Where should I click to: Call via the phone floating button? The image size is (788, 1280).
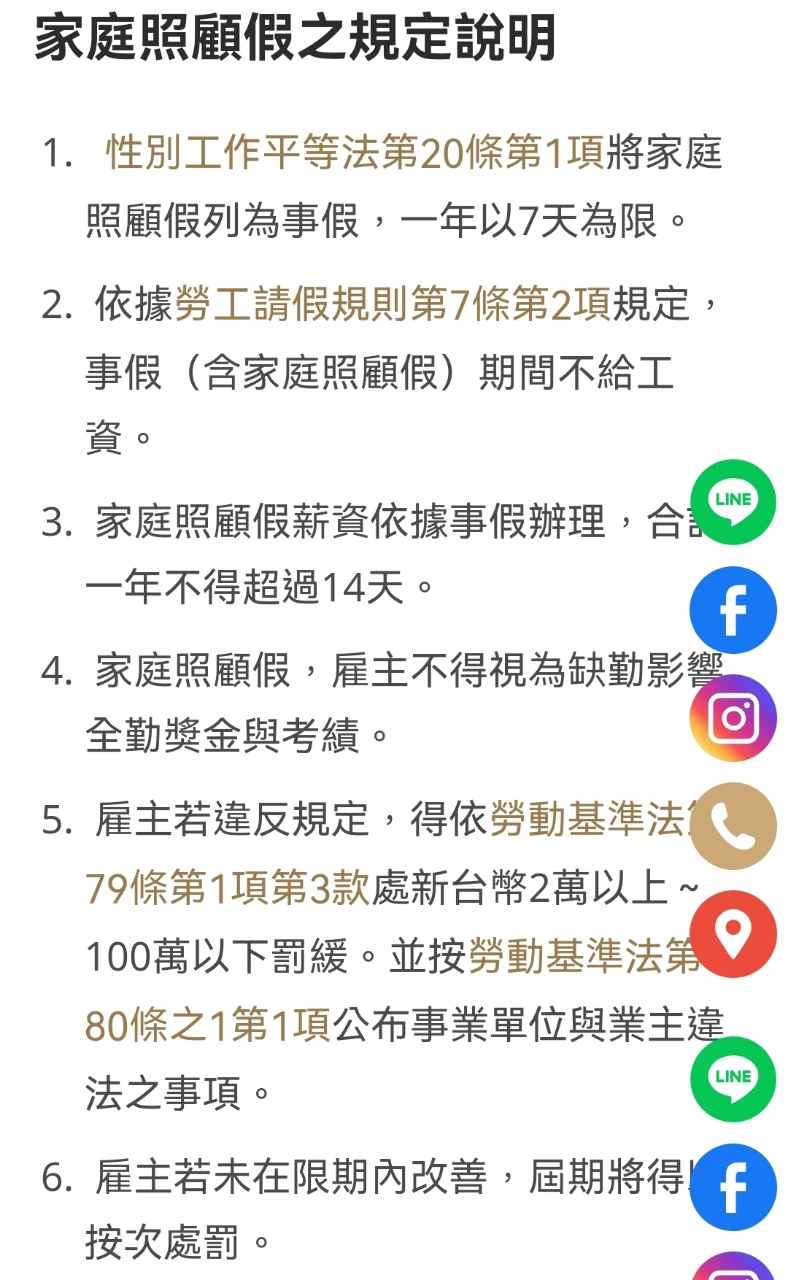(x=733, y=826)
